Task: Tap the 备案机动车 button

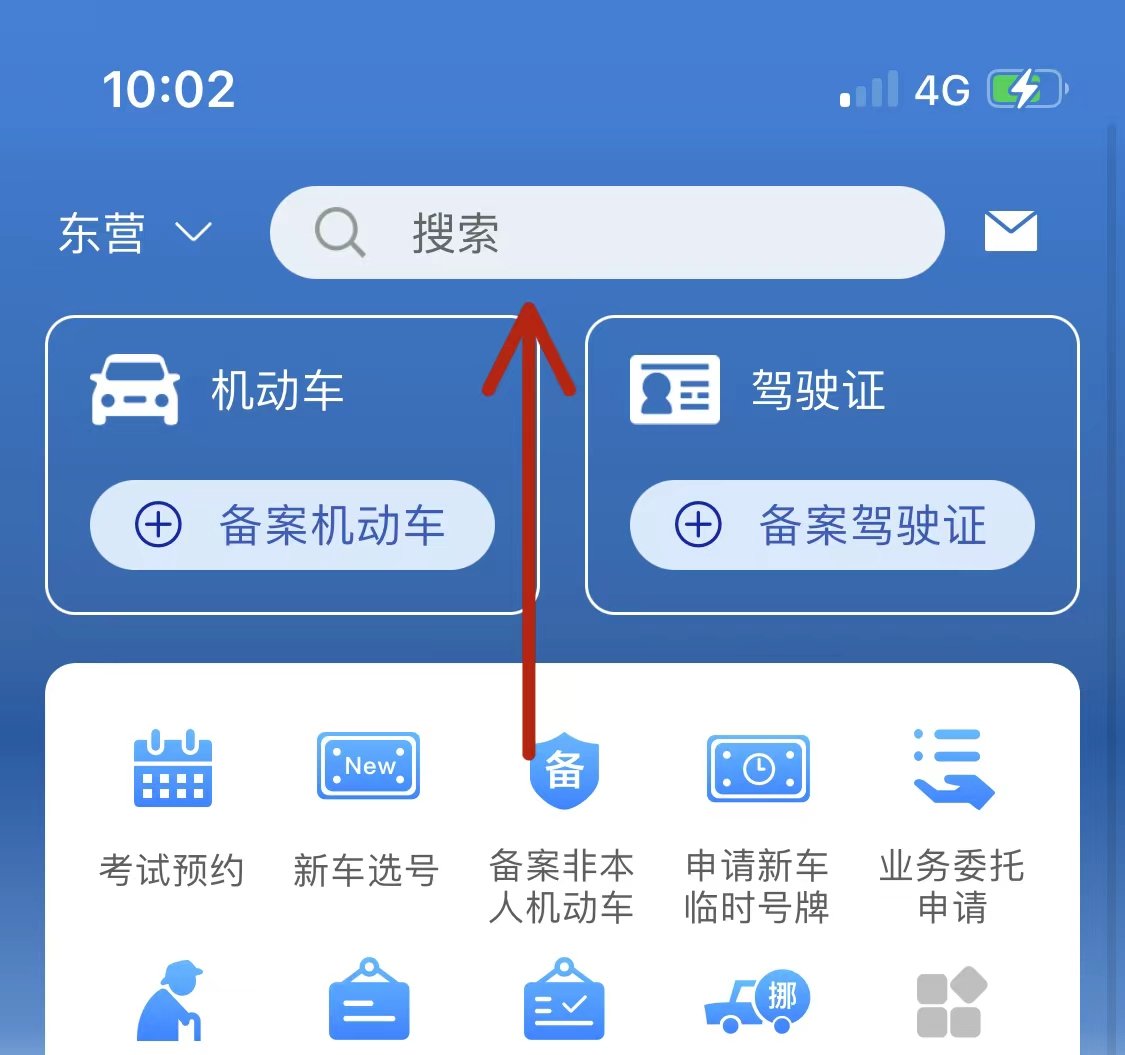Action: pos(292,525)
